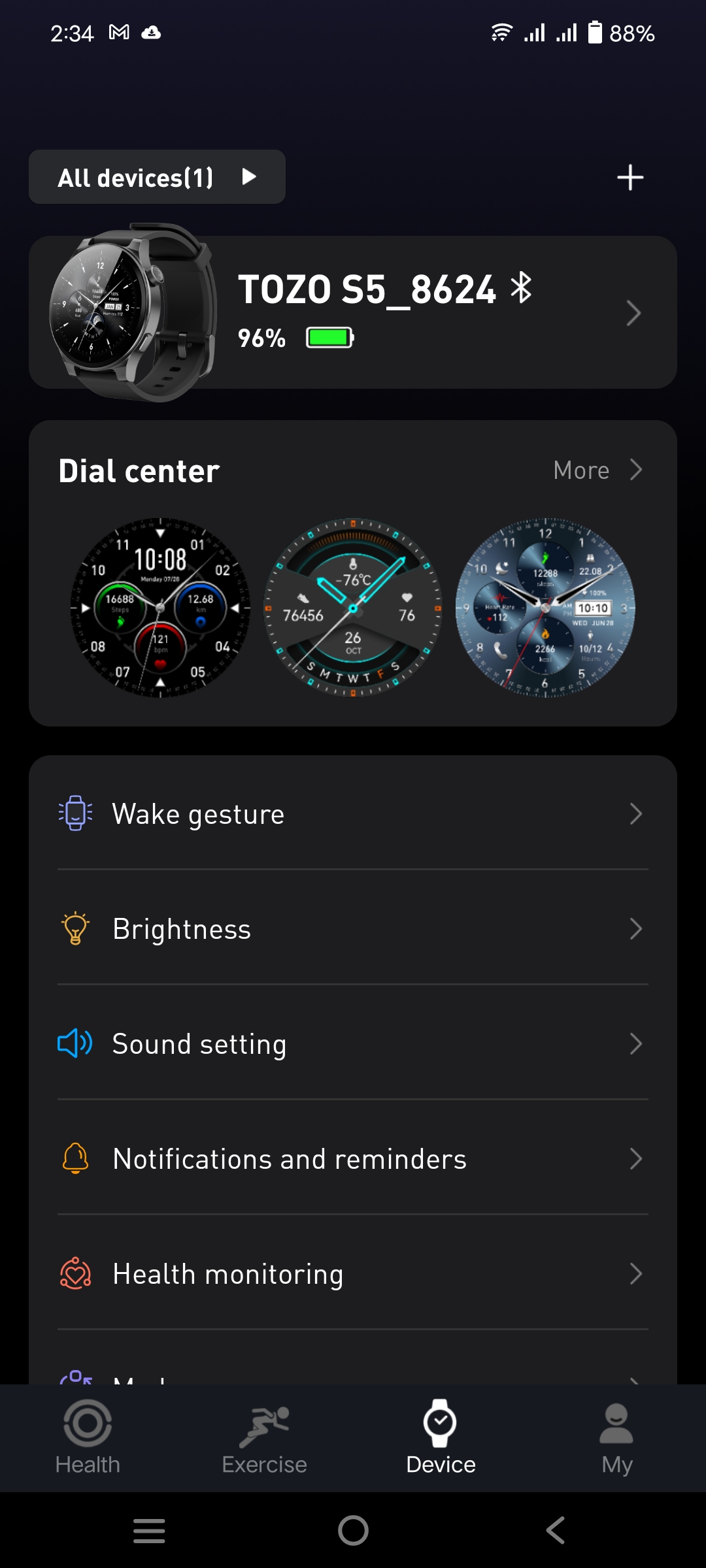Viewport: 706px width, 1568px height.
Task: Expand the All devices(1) selector
Action: pyautogui.click(x=157, y=177)
